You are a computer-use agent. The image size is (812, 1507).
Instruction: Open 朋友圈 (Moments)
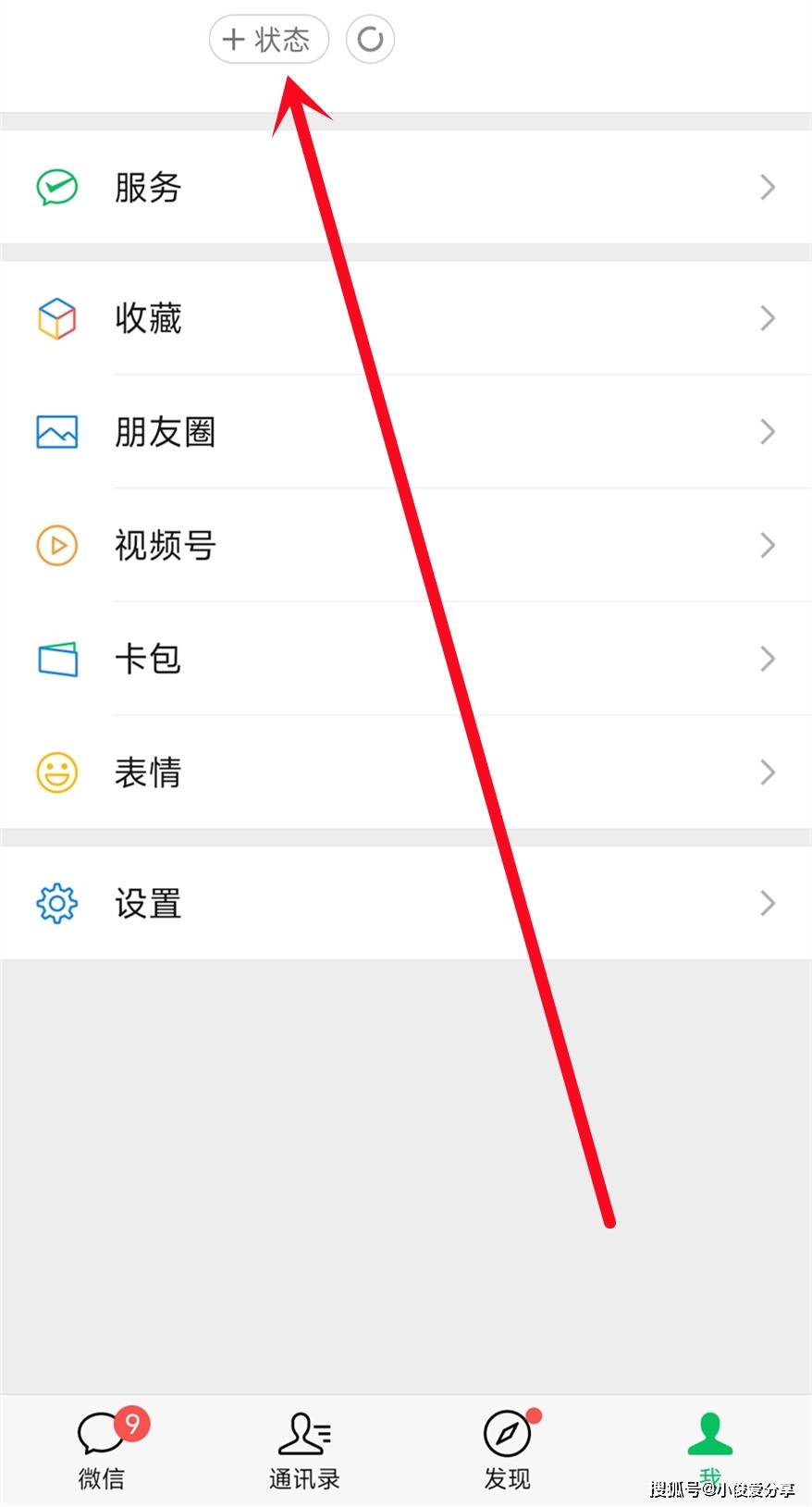point(405,432)
